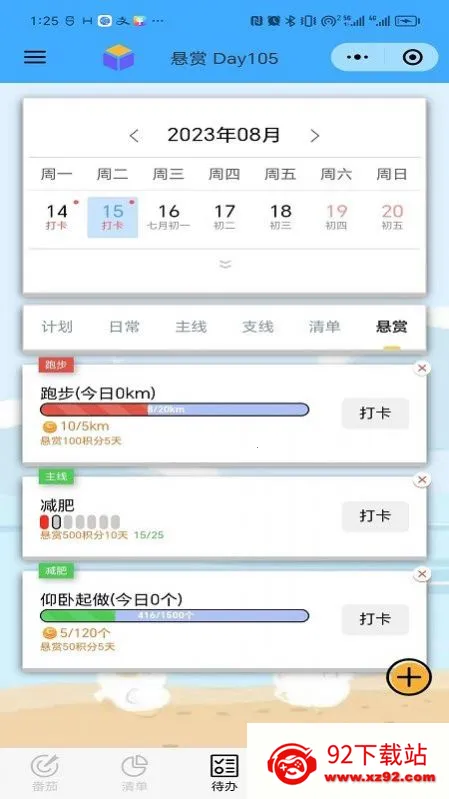This screenshot has width=449, height=799.
Task: Open the mini program three-dot menu
Action: pos(357,57)
